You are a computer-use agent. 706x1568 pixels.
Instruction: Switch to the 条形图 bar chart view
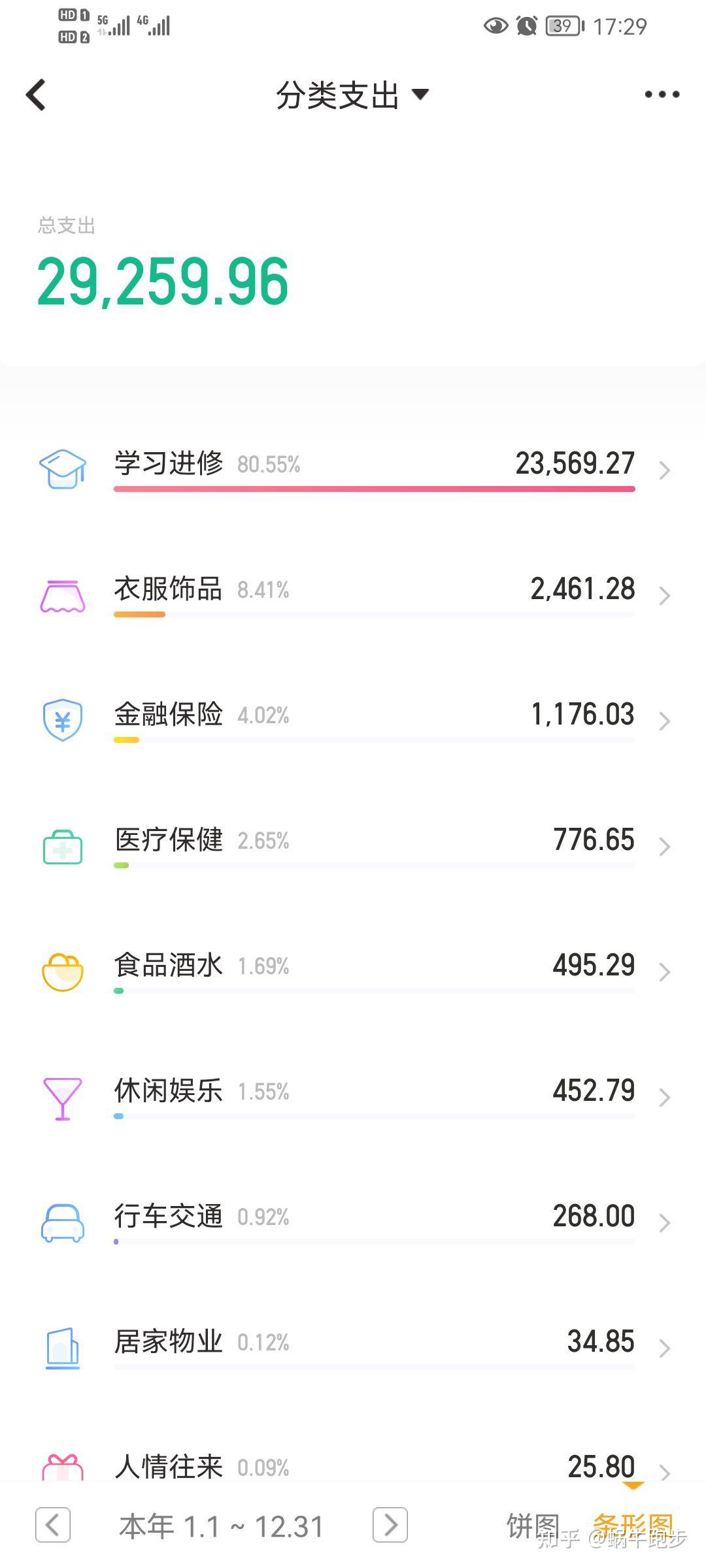tap(633, 1527)
